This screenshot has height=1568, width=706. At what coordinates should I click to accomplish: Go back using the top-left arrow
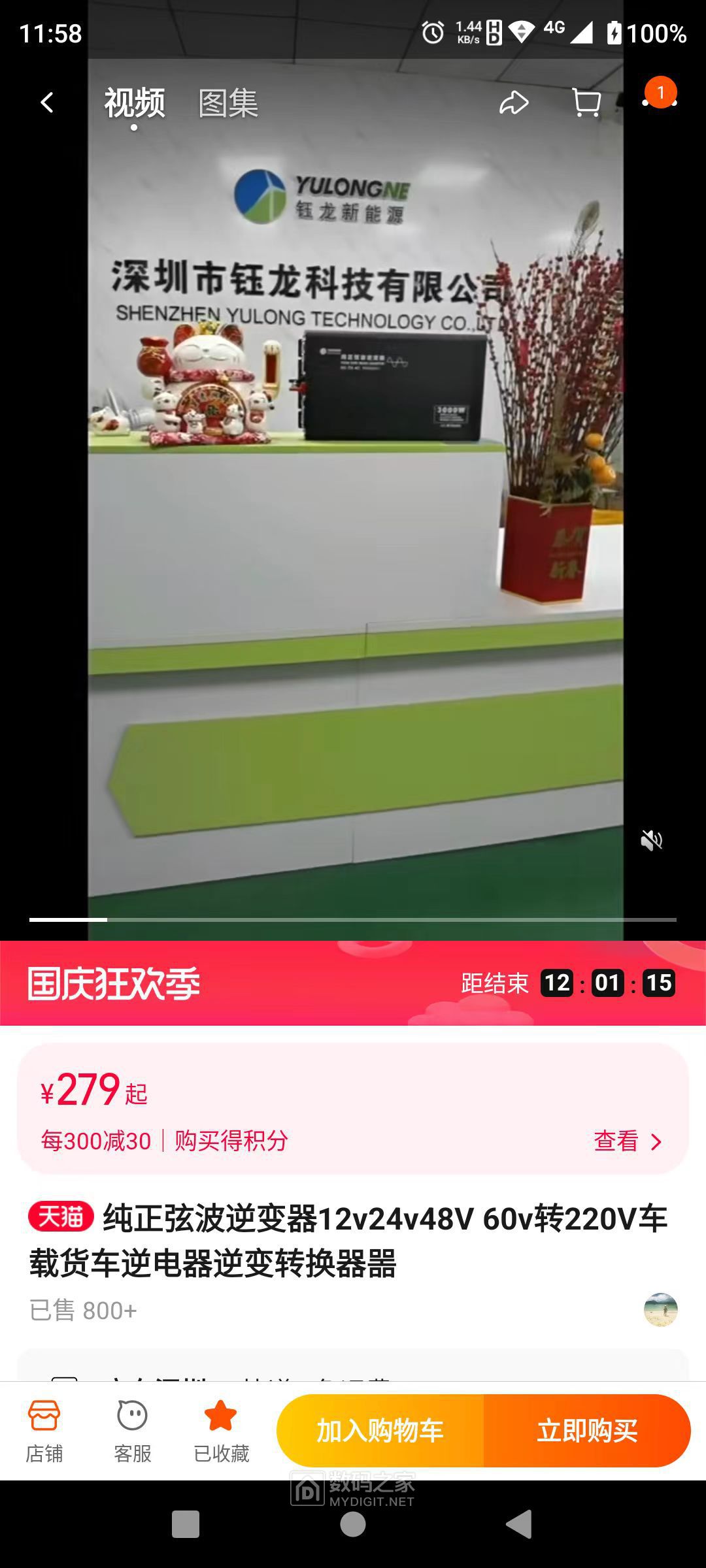(47, 103)
